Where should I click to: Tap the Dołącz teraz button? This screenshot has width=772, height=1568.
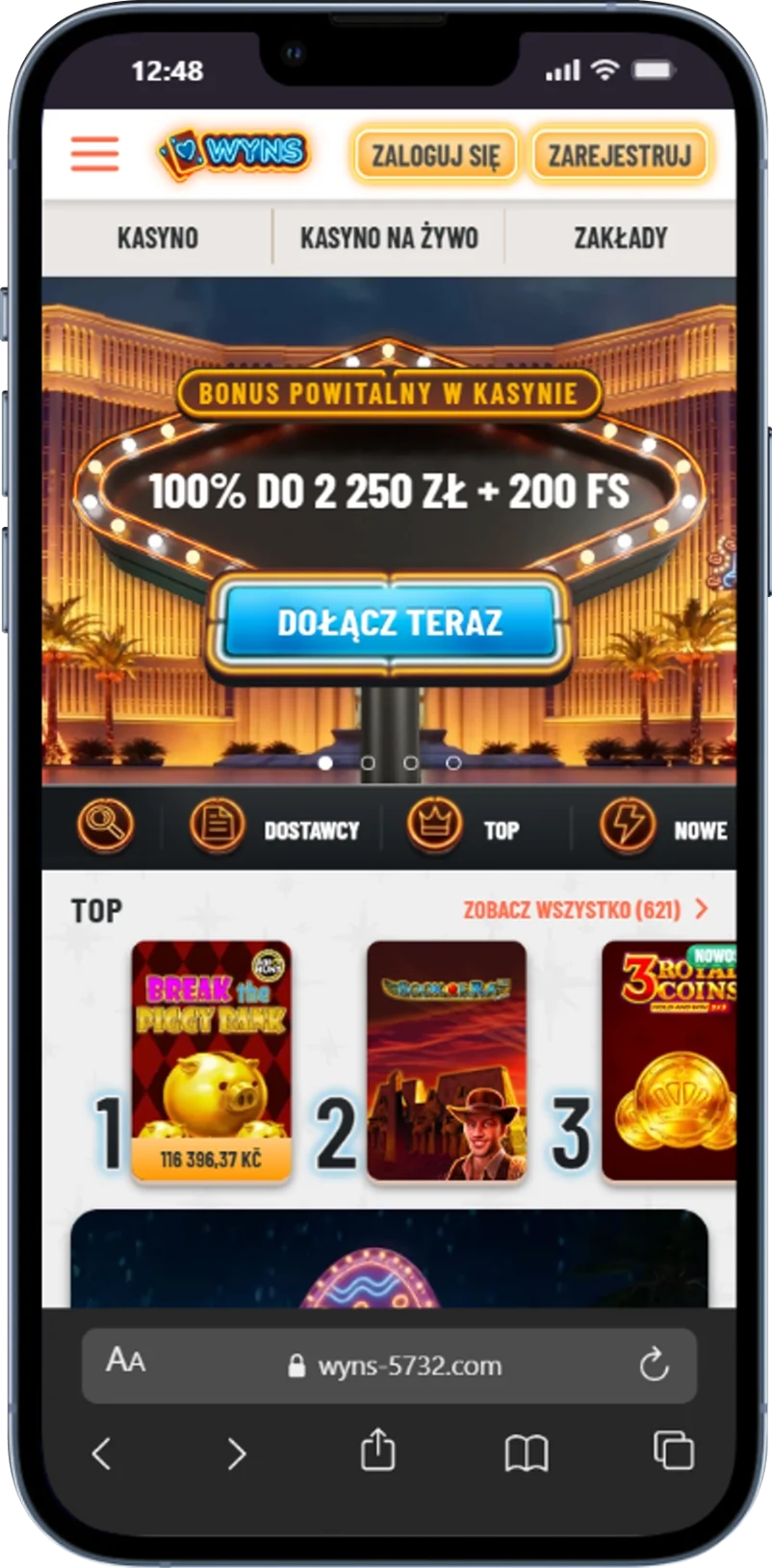[390, 622]
